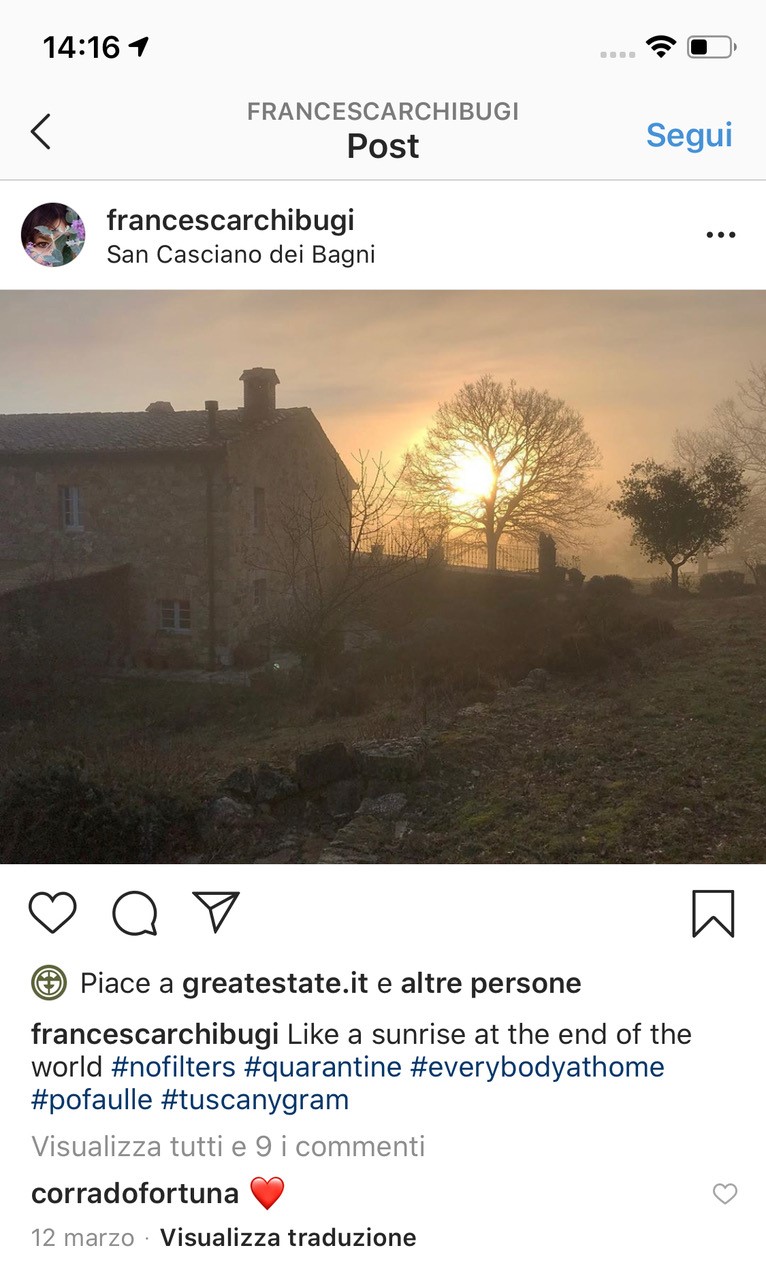Open the #nofilters hashtag
766x1280 pixels.
tap(172, 1067)
